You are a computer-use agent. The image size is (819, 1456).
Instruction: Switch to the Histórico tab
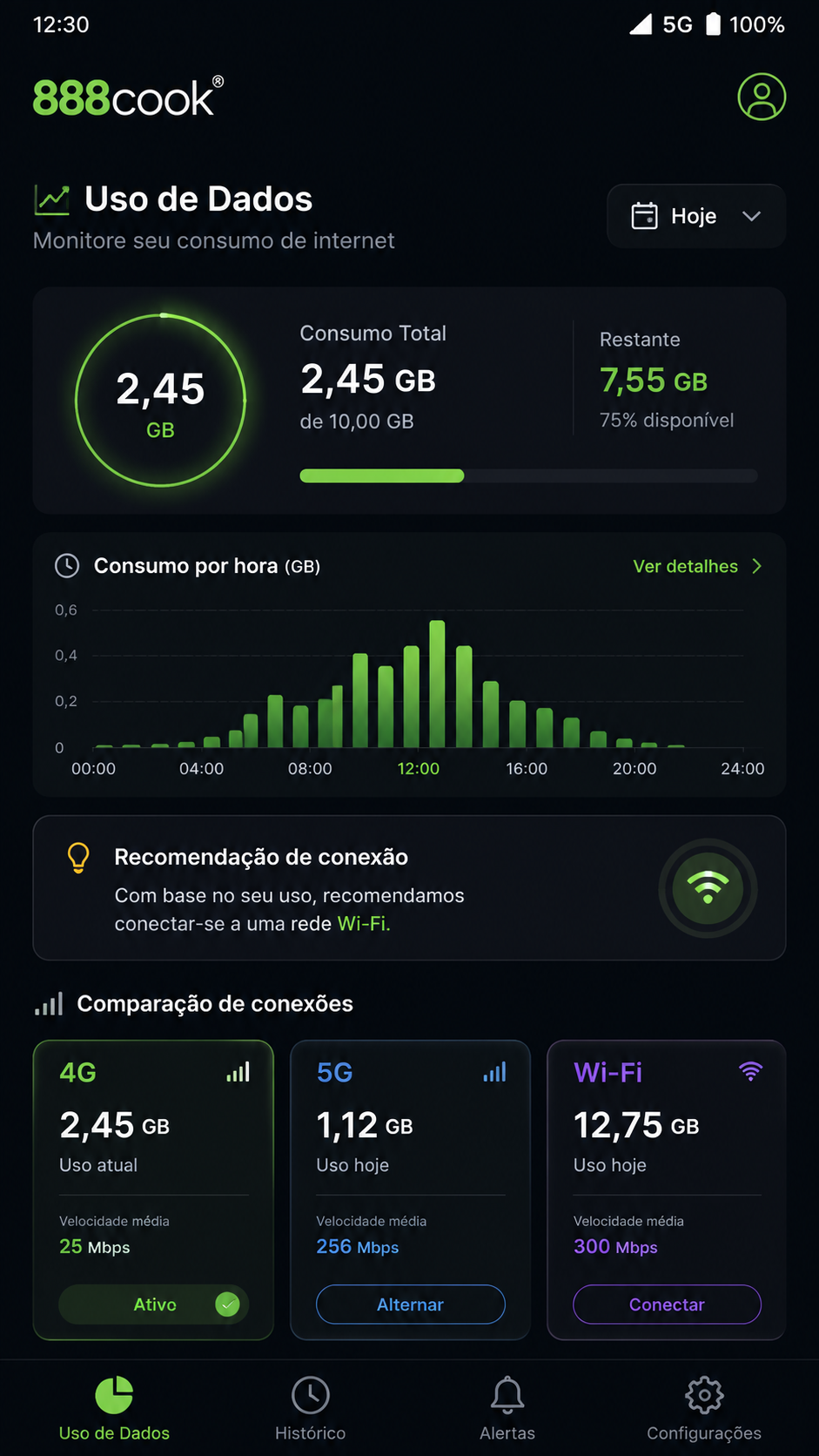click(311, 1408)
